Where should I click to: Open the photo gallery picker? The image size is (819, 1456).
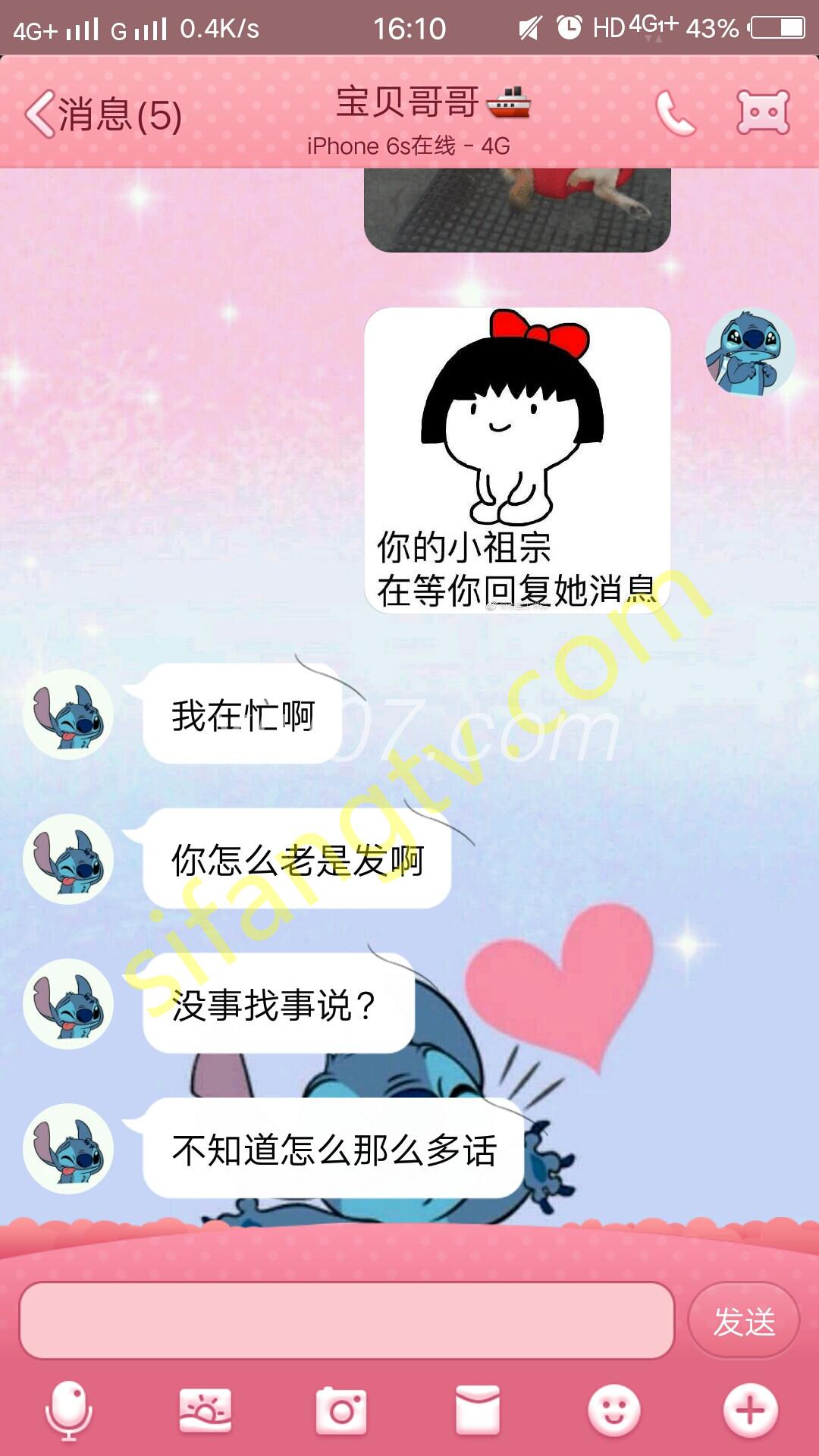pyautogui.click(x=205, y=1411)
